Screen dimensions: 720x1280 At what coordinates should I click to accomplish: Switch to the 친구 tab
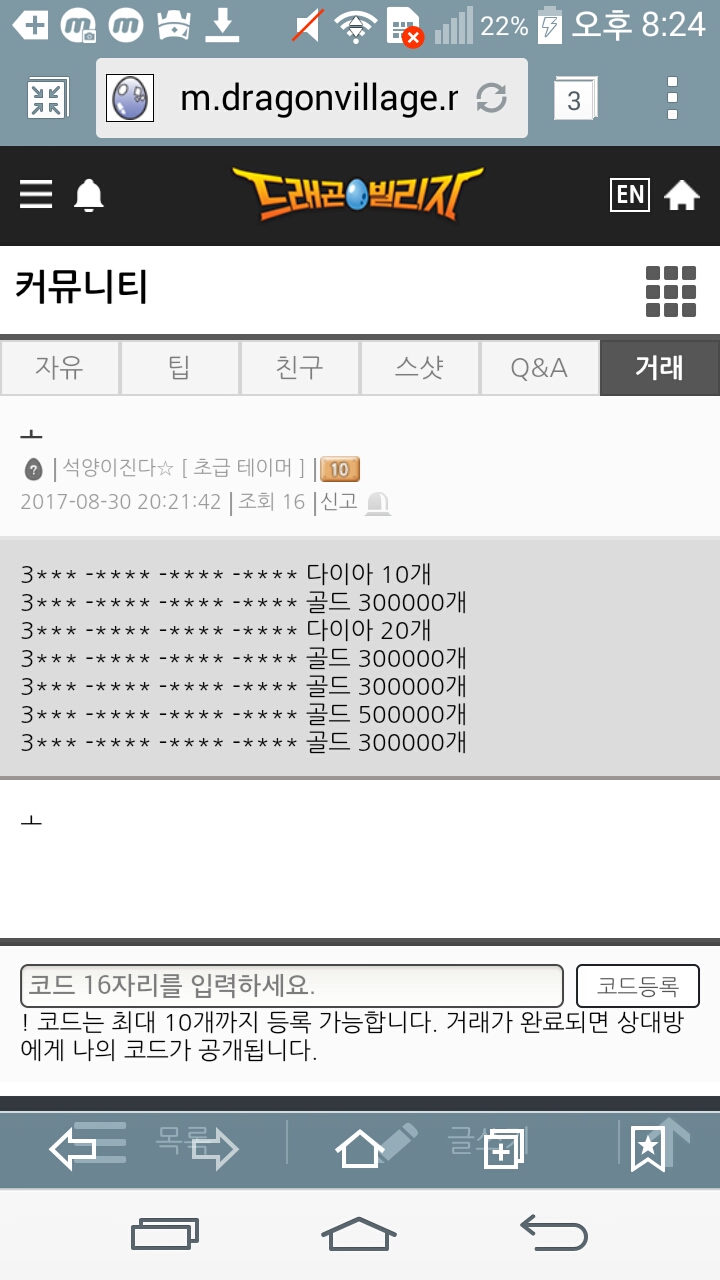point(300,368)
